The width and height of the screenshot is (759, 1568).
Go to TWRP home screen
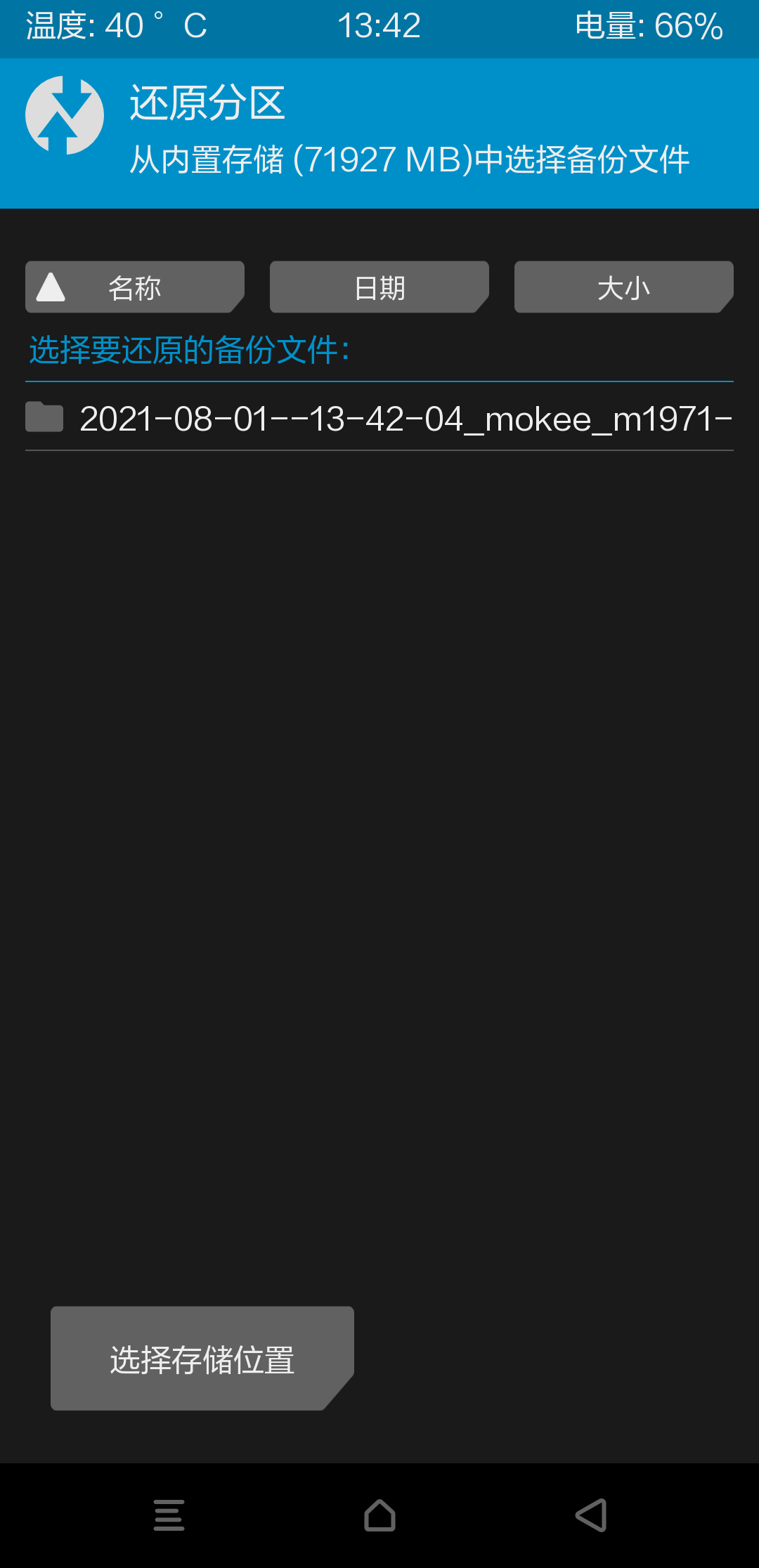(379, 1515)
